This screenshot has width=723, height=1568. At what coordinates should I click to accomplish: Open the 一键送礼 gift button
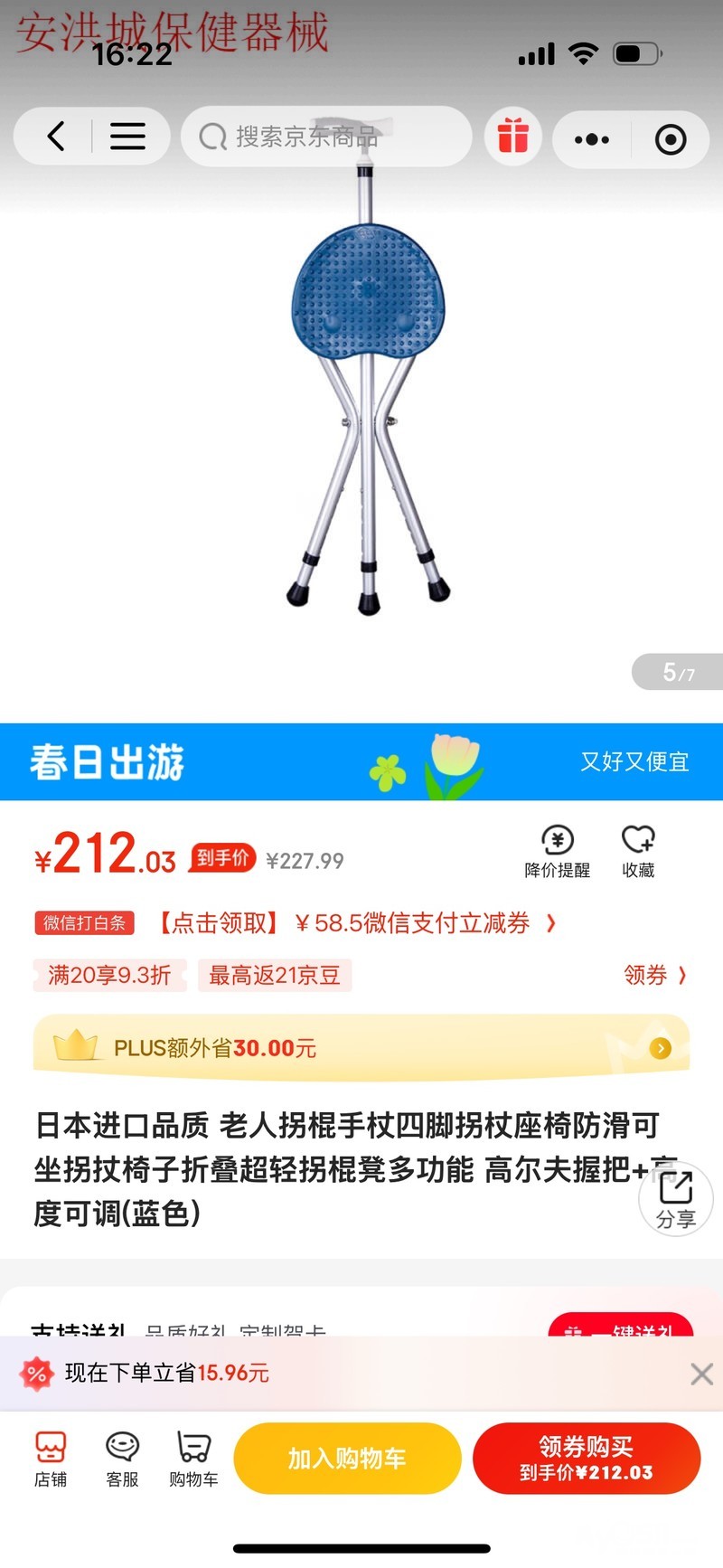(621, 1327)
